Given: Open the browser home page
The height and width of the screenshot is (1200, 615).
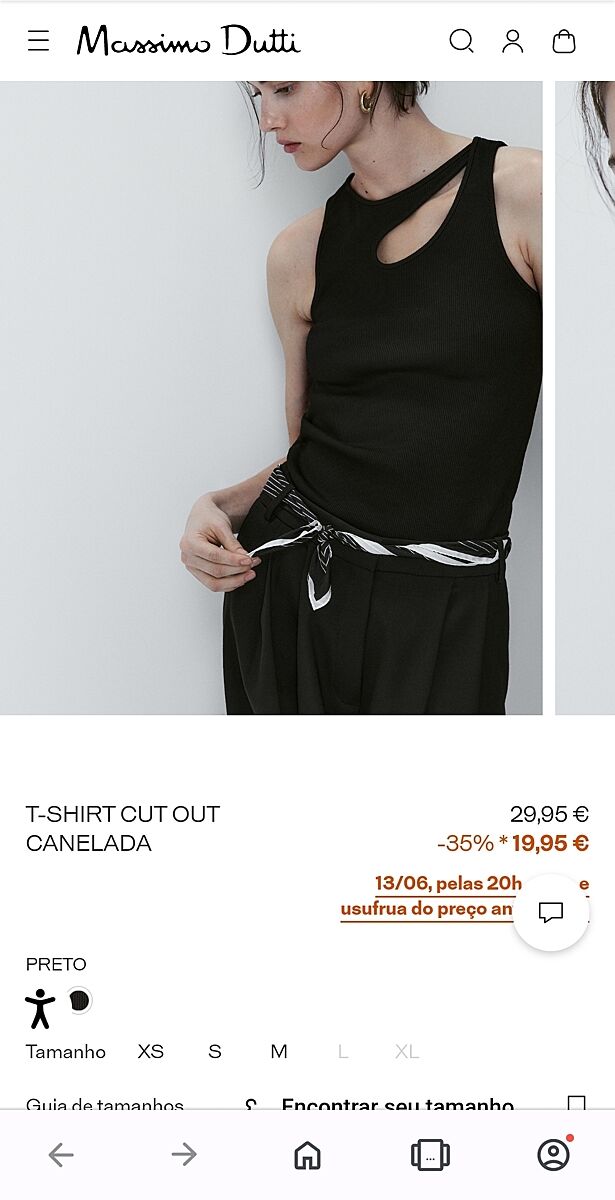Looking at the screenshot, I should [x=307, y=1155].
